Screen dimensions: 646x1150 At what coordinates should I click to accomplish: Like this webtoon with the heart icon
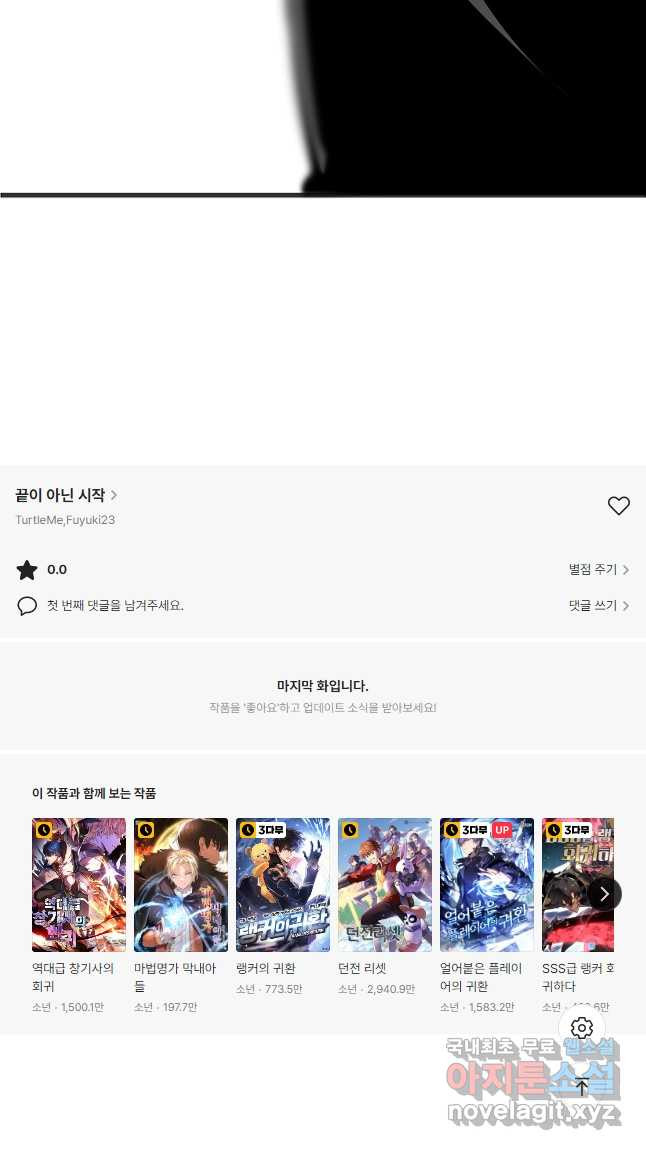click(618, 506)
